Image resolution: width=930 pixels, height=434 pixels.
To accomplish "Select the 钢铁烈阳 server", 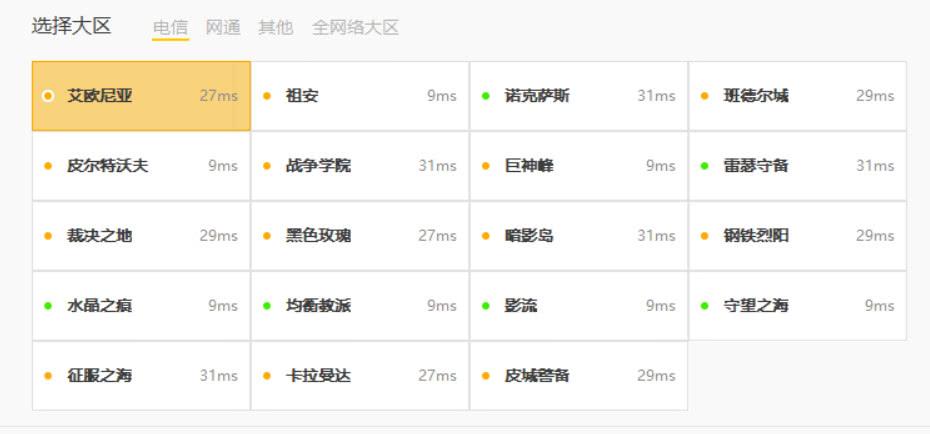I will tap(797, 236).
